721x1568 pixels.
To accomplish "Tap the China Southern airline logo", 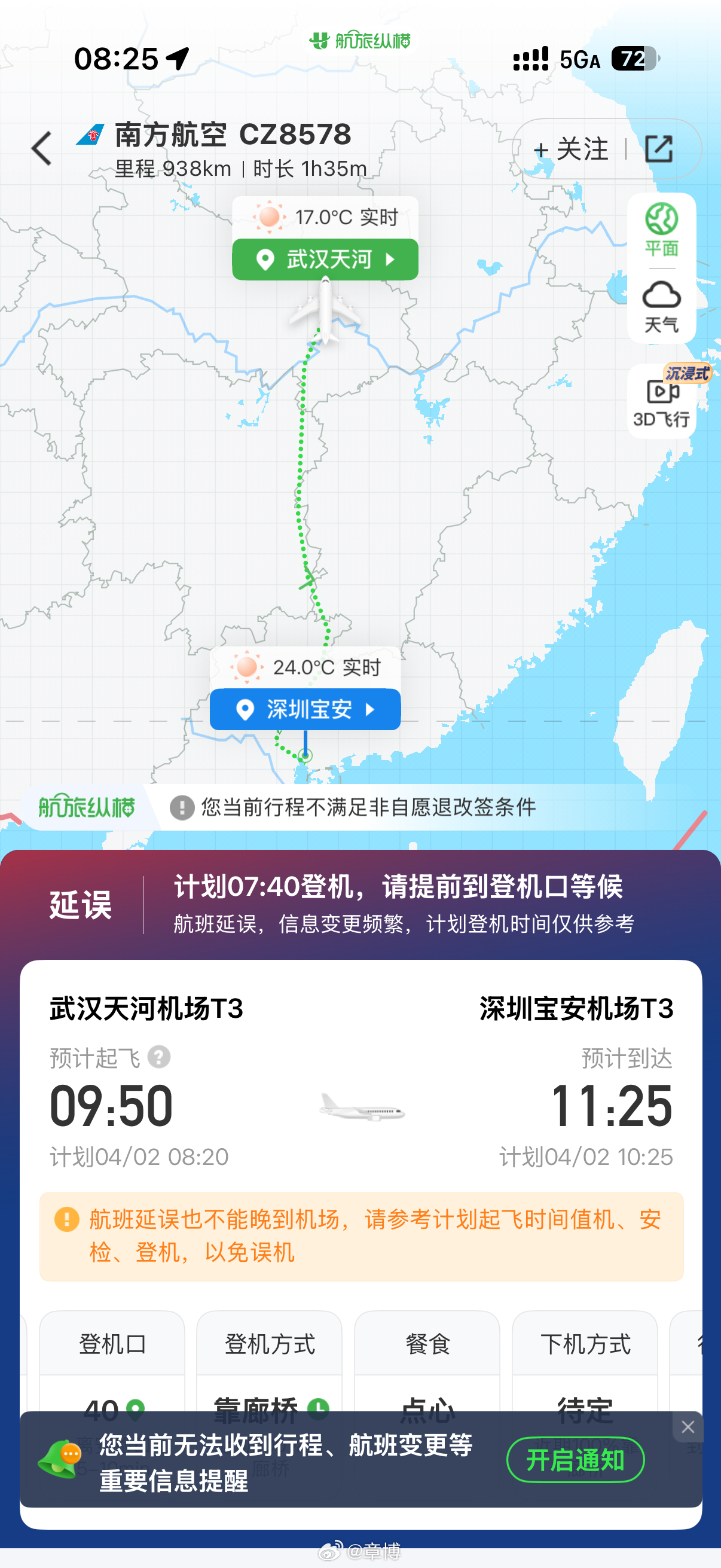I will point(90,135).
